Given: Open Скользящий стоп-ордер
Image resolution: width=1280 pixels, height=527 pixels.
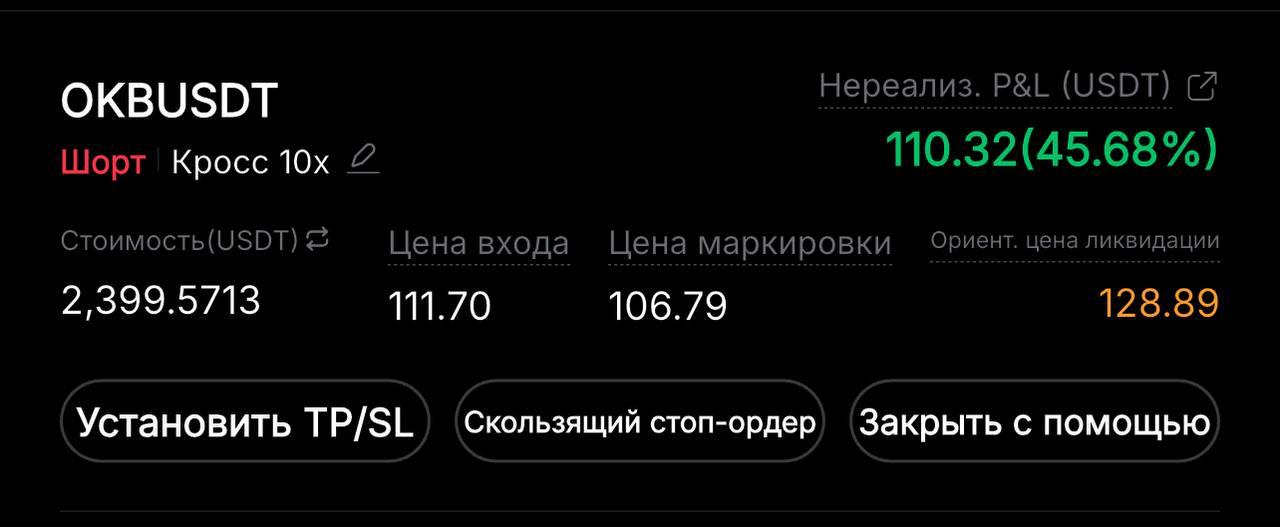Looking at the screenshot, I should tap(640, 421).
